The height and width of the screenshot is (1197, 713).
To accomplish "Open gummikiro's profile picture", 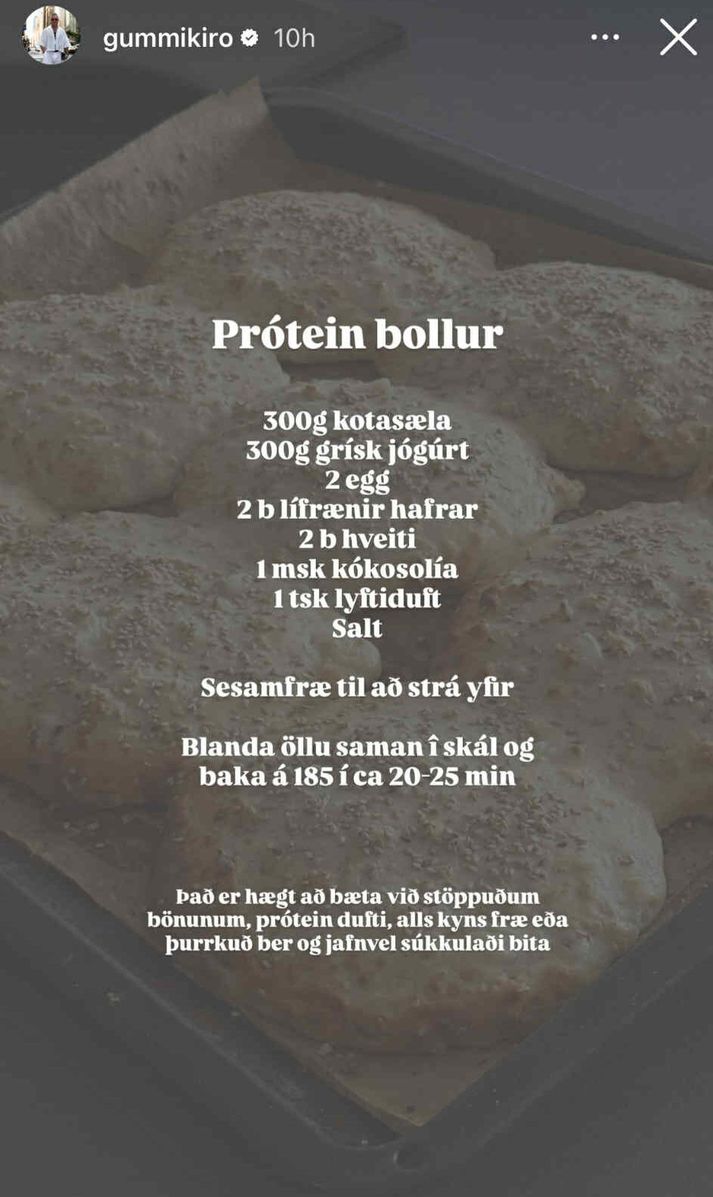I will [x=51, y=37].
